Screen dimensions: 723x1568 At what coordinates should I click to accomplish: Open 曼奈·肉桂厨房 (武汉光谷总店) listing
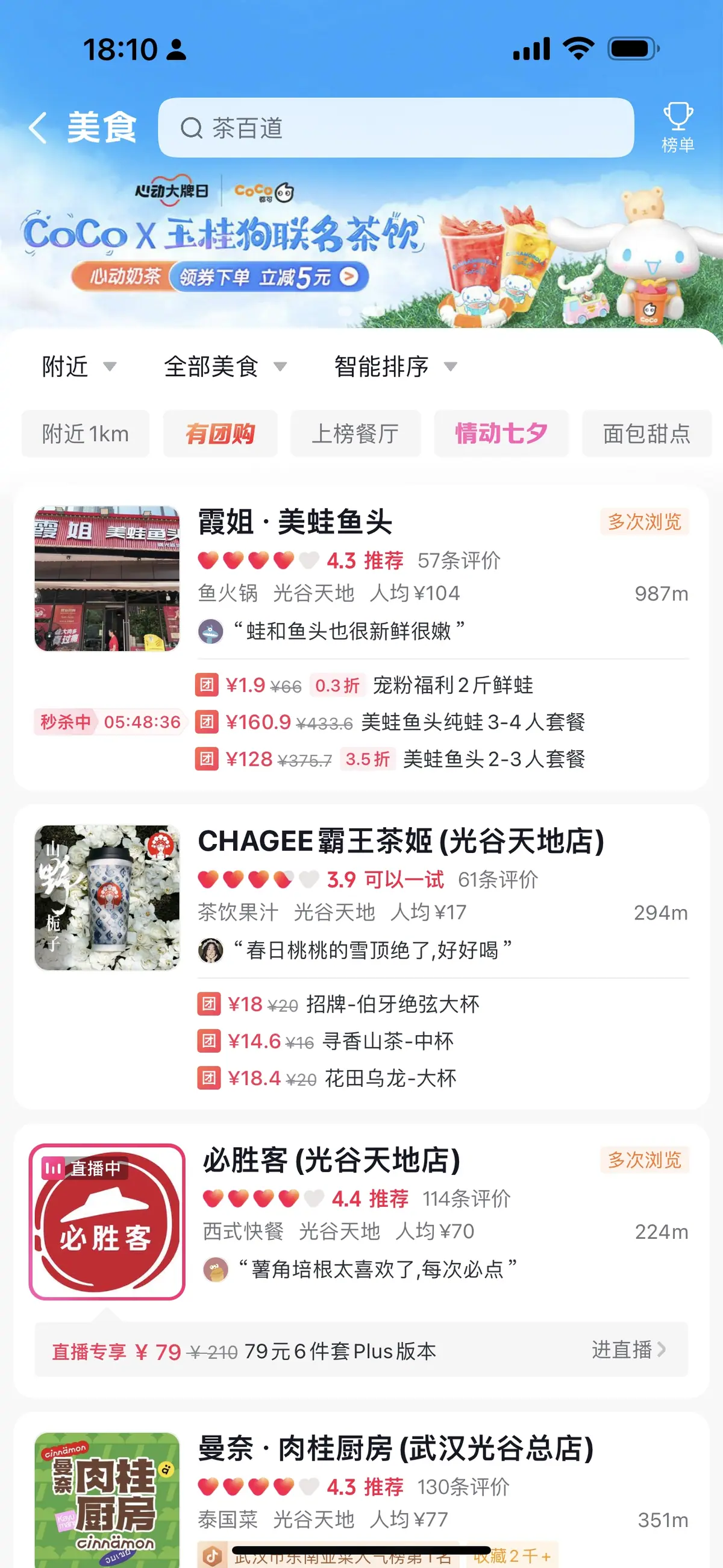(396, 1449)
